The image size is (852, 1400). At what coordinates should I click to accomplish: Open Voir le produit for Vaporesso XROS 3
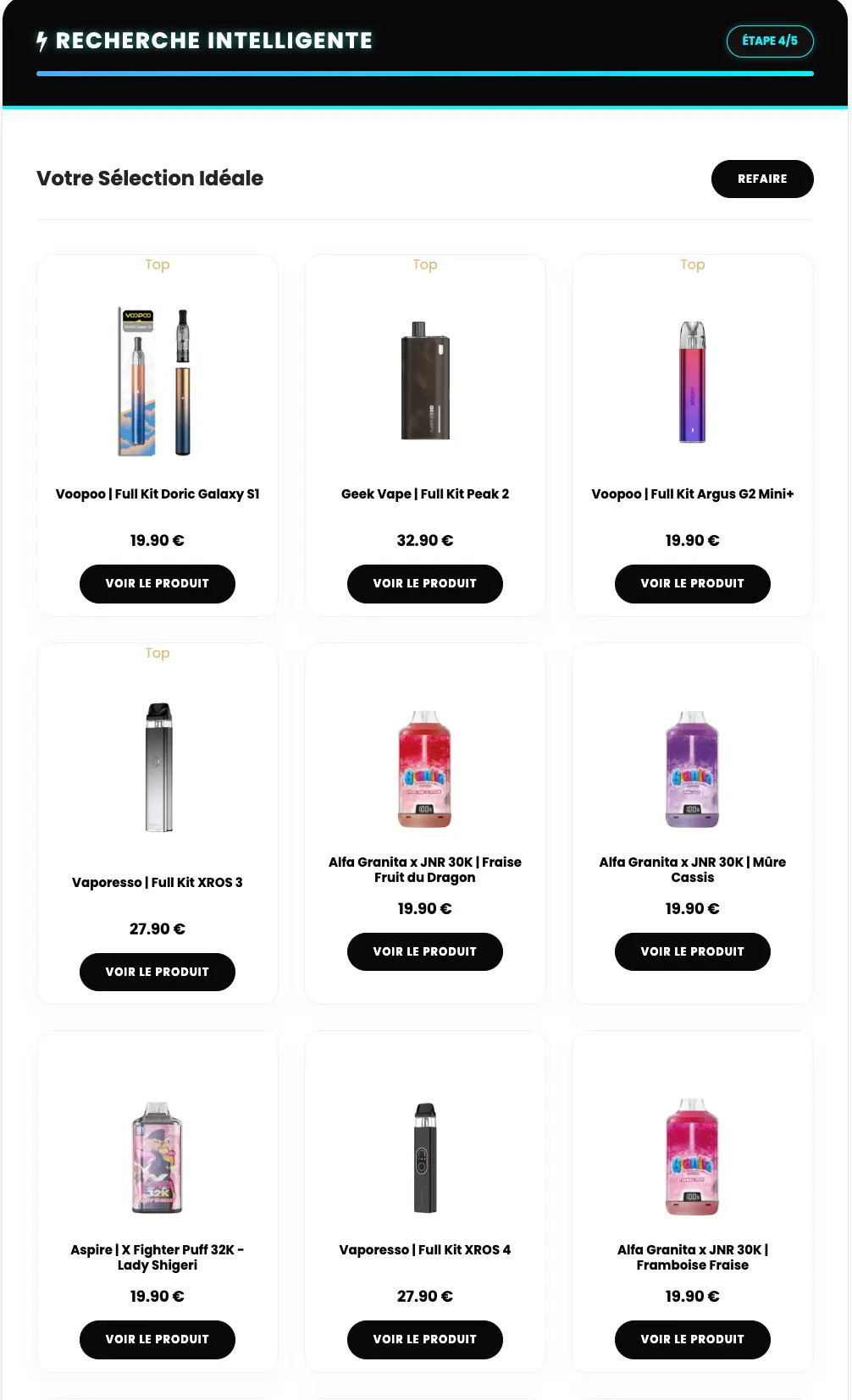pyautogui.click(x=157, y=972)
